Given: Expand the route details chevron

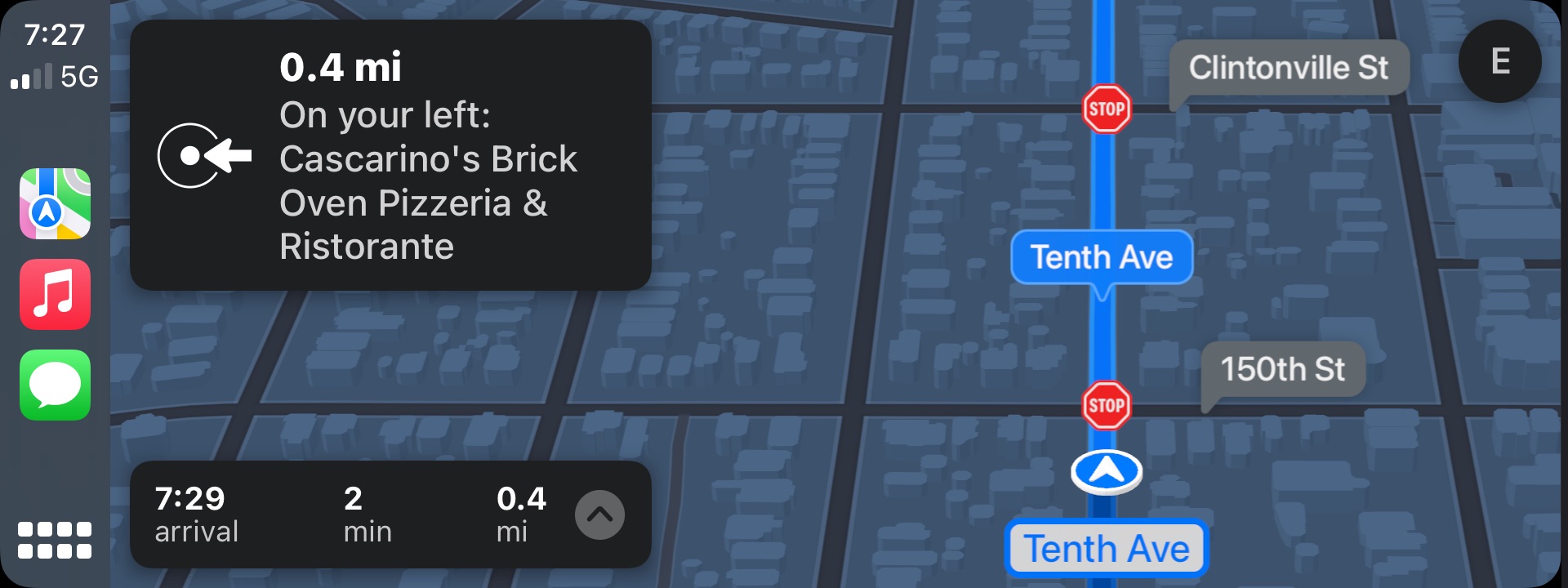Looking at the screenshot, I should pyautogui.click(x=599, y=514).
